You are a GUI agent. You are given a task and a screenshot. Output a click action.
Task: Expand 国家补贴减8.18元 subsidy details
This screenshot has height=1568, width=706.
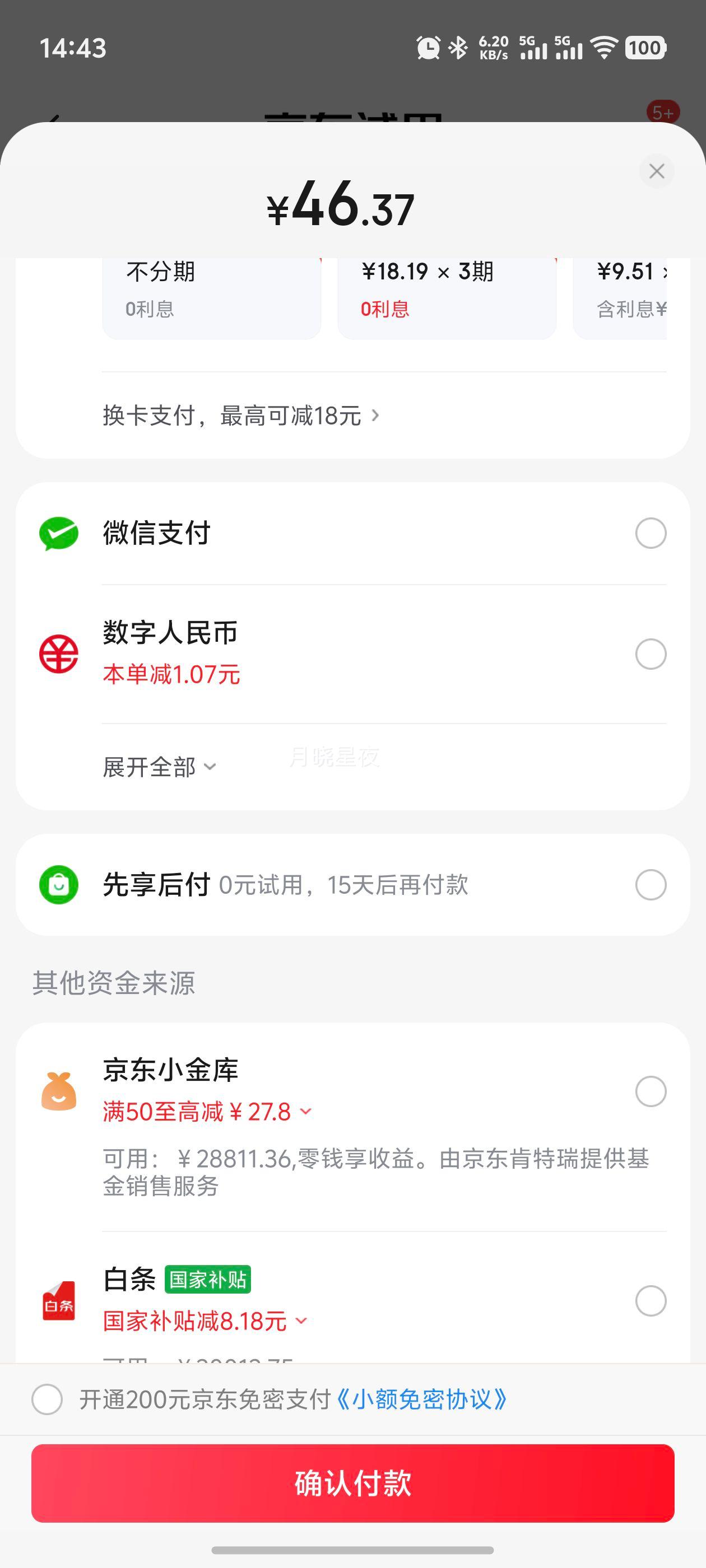(x=205, y=1321)
